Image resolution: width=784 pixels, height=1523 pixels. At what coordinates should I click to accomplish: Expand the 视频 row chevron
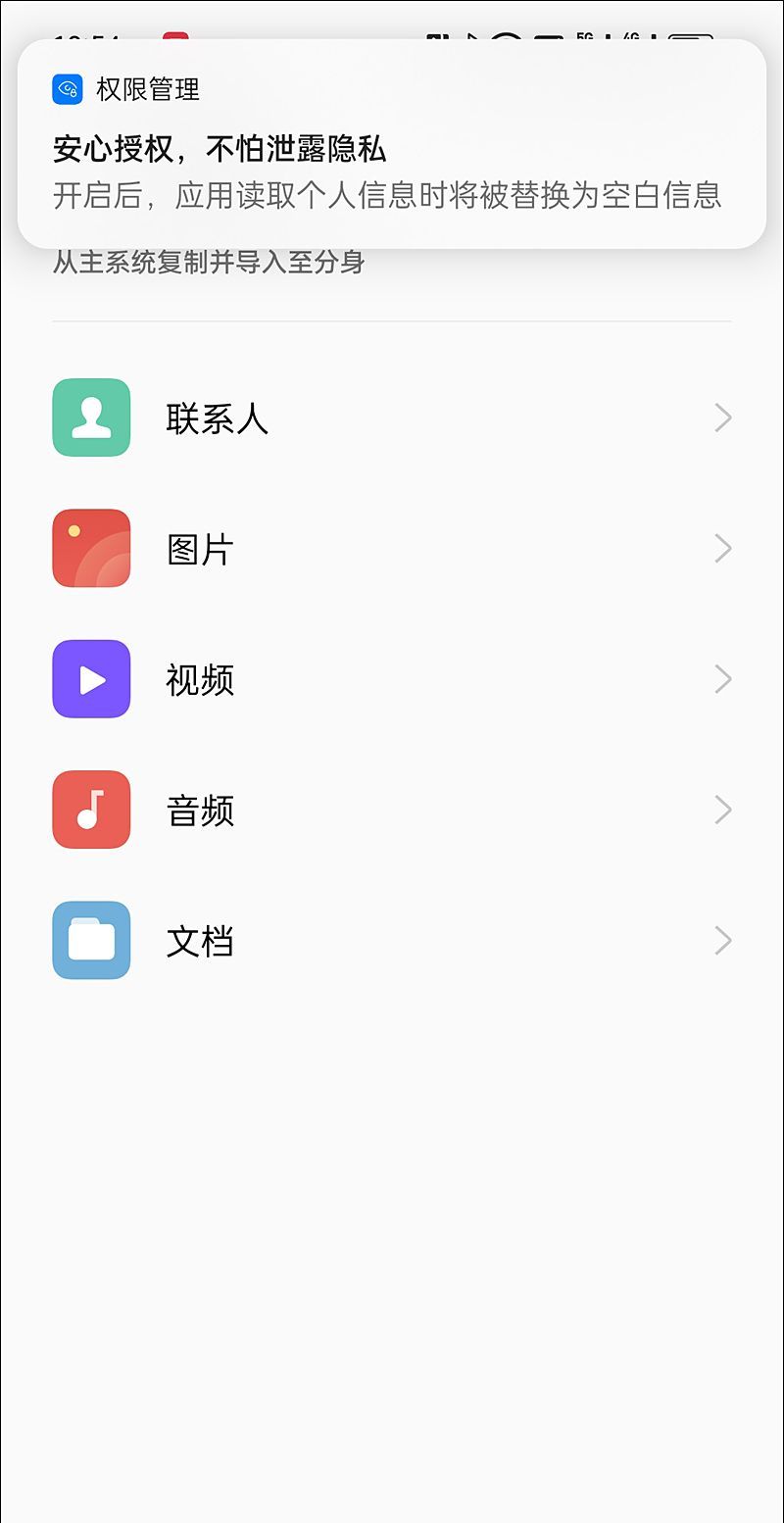[x=722, y=679]
